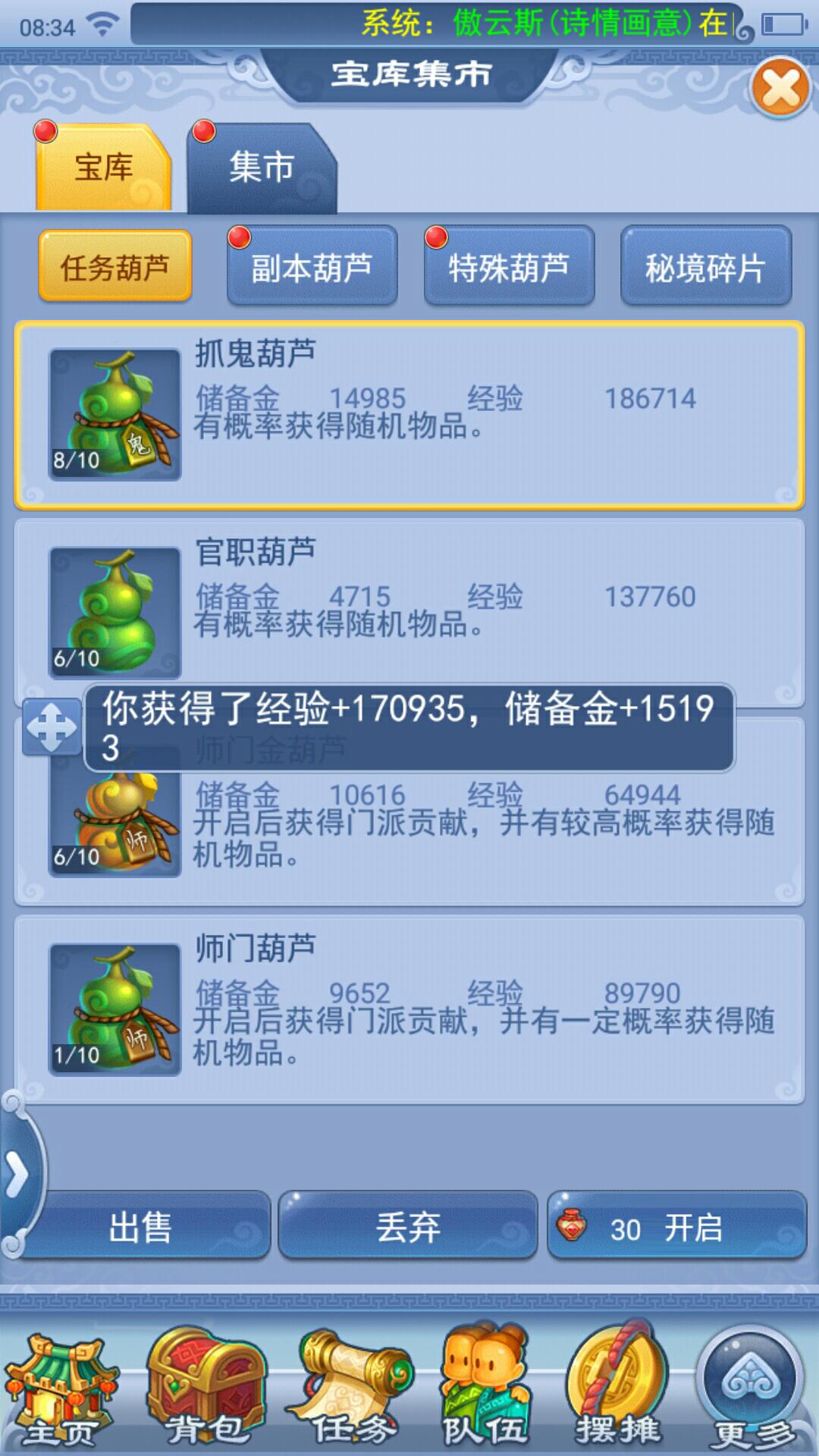Go to 主页 in bottom bar

[61, 1392]
